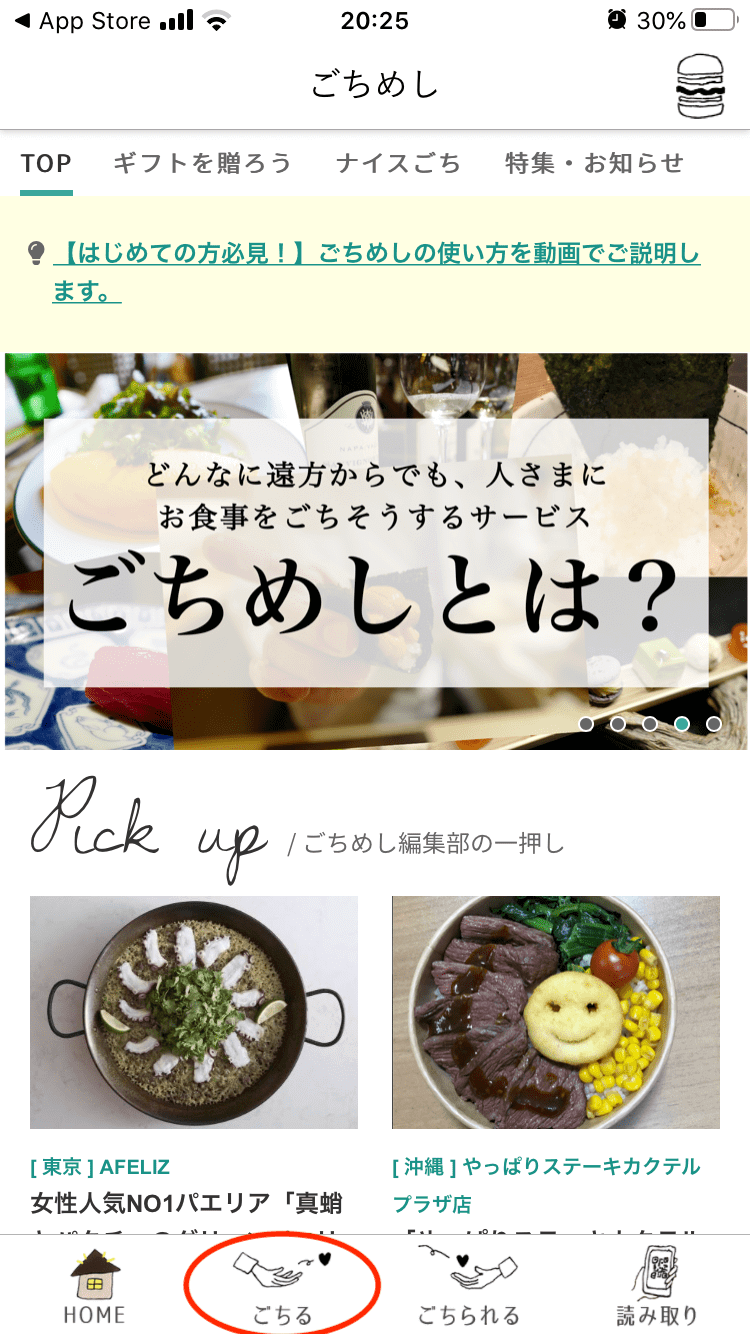Image resolution: width=750 pixels, height=1334 pixels.
Task: Open the ごちられる tab
Action: 468,1288
